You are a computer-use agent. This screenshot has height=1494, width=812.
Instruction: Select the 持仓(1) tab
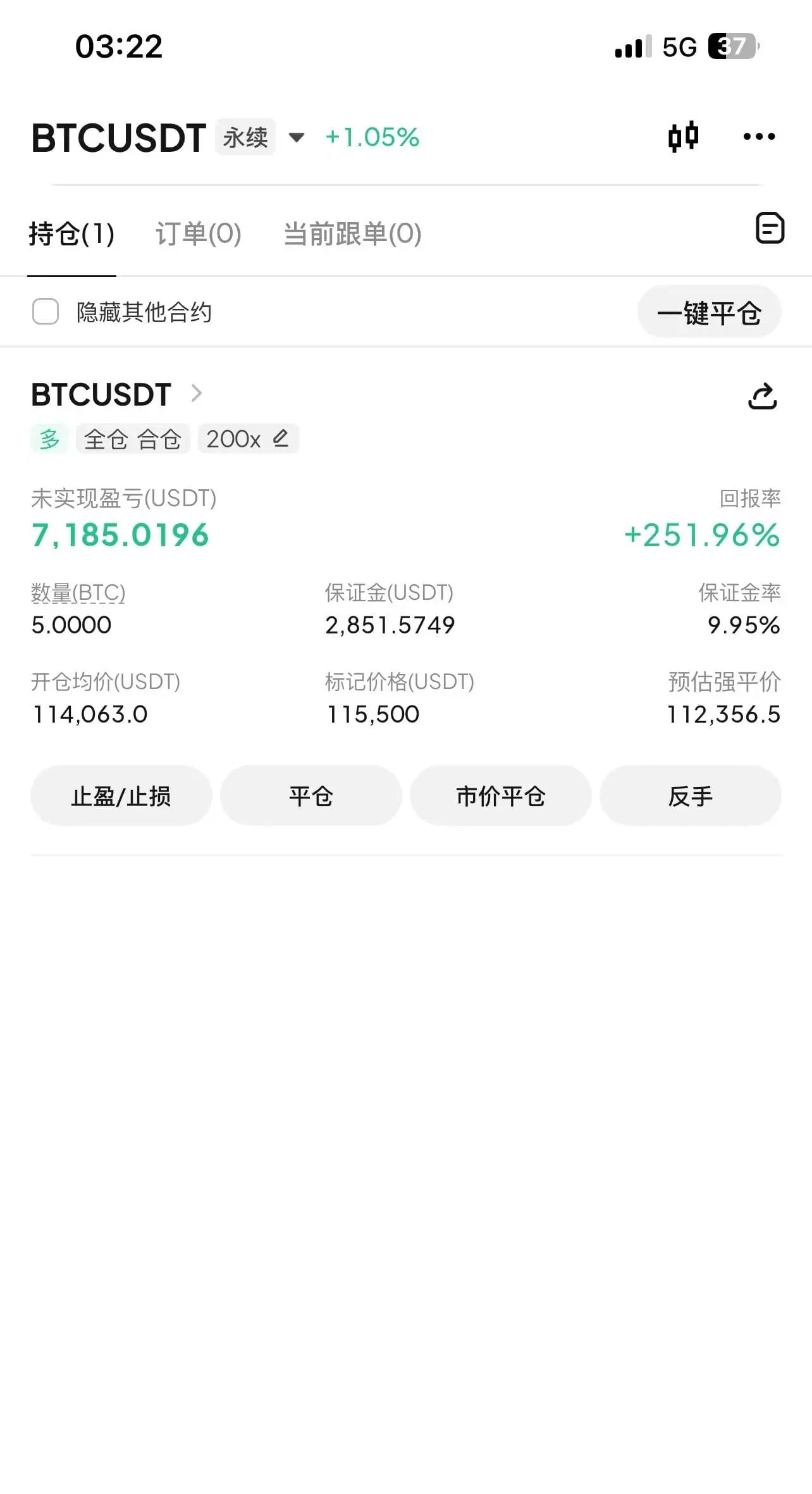[71, 234]
